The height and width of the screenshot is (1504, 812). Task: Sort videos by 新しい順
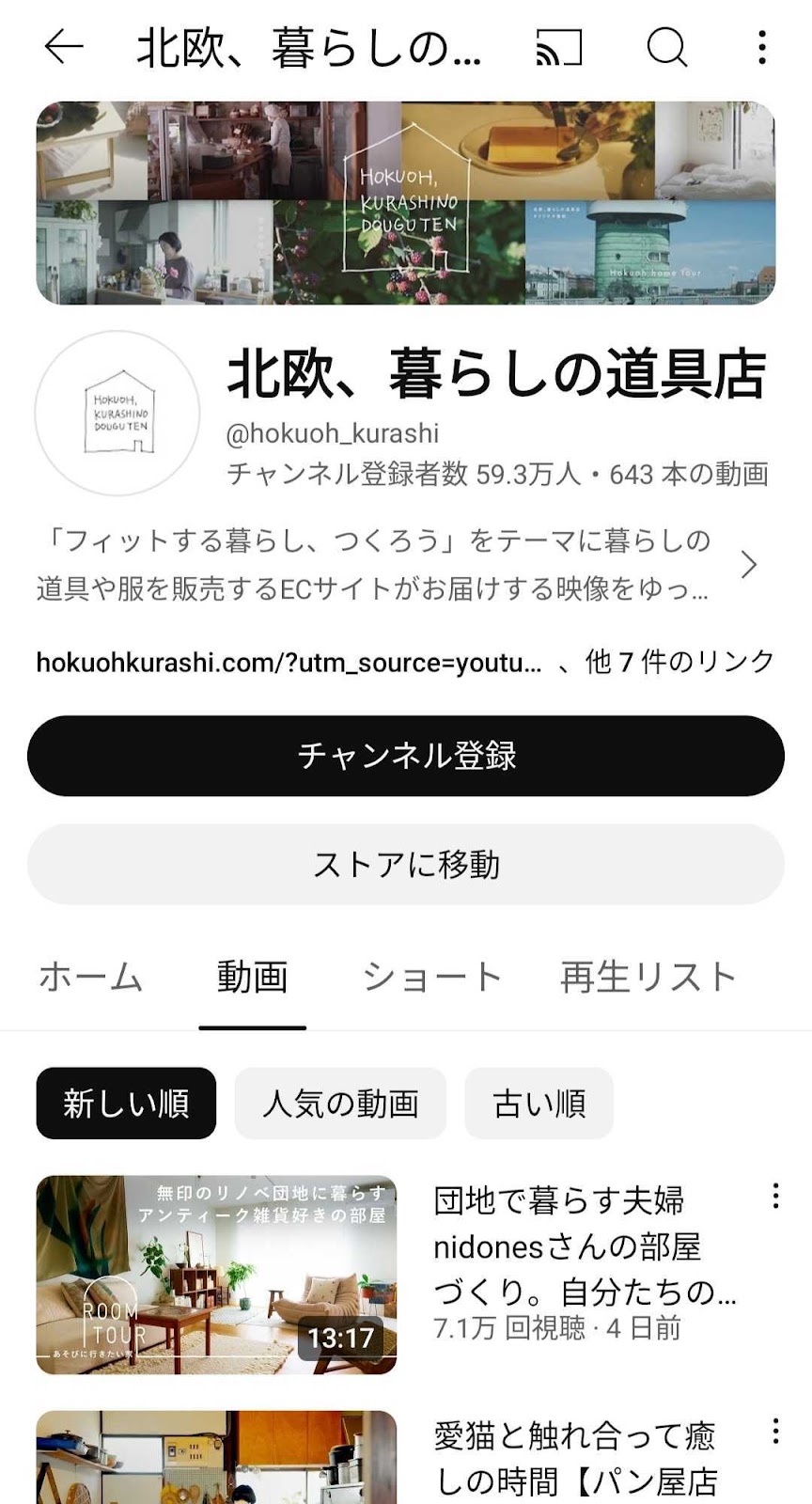tap(126, 1104)
